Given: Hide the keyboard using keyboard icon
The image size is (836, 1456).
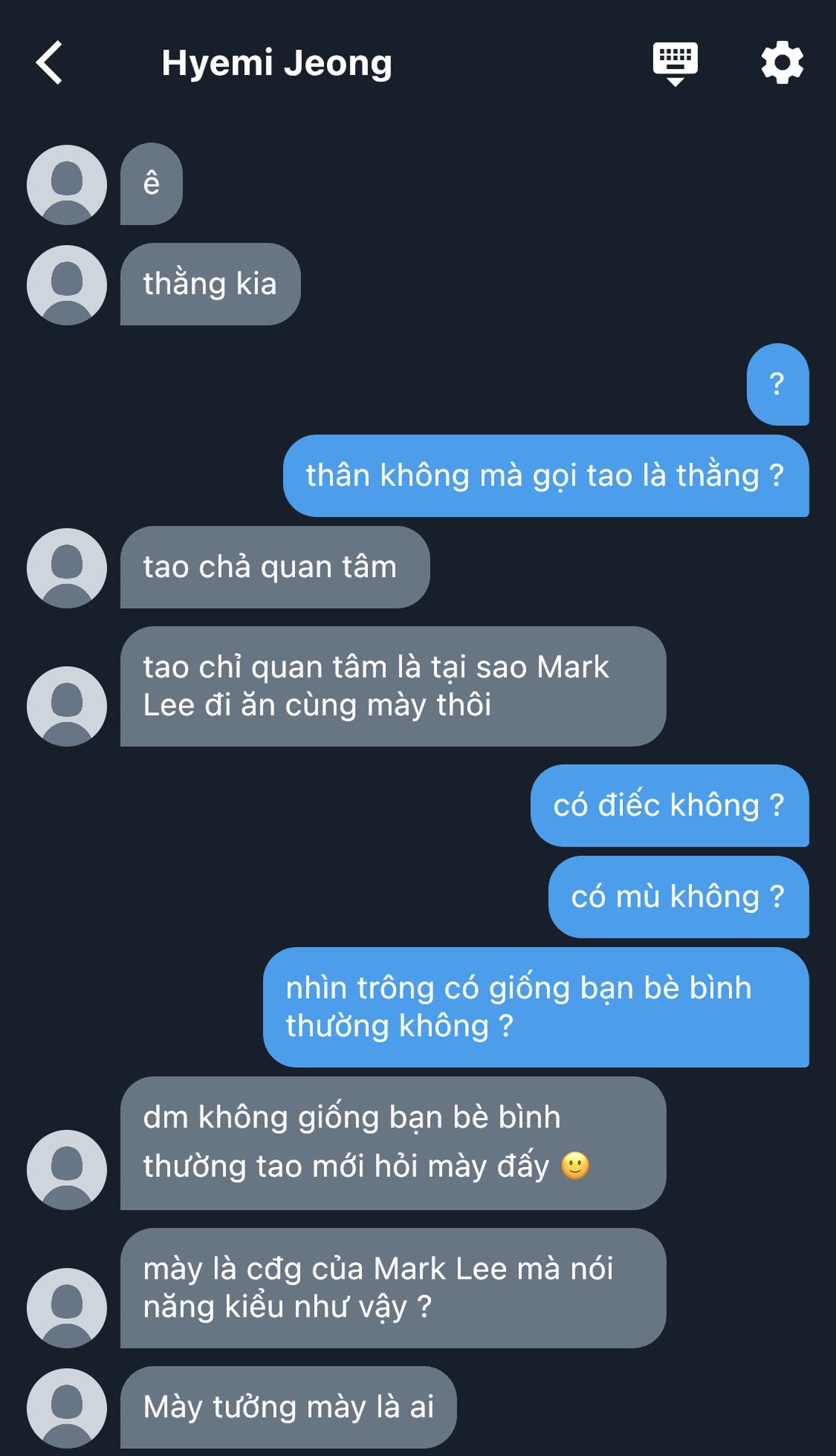Looking at the screenshot, I should click(675, 63).
